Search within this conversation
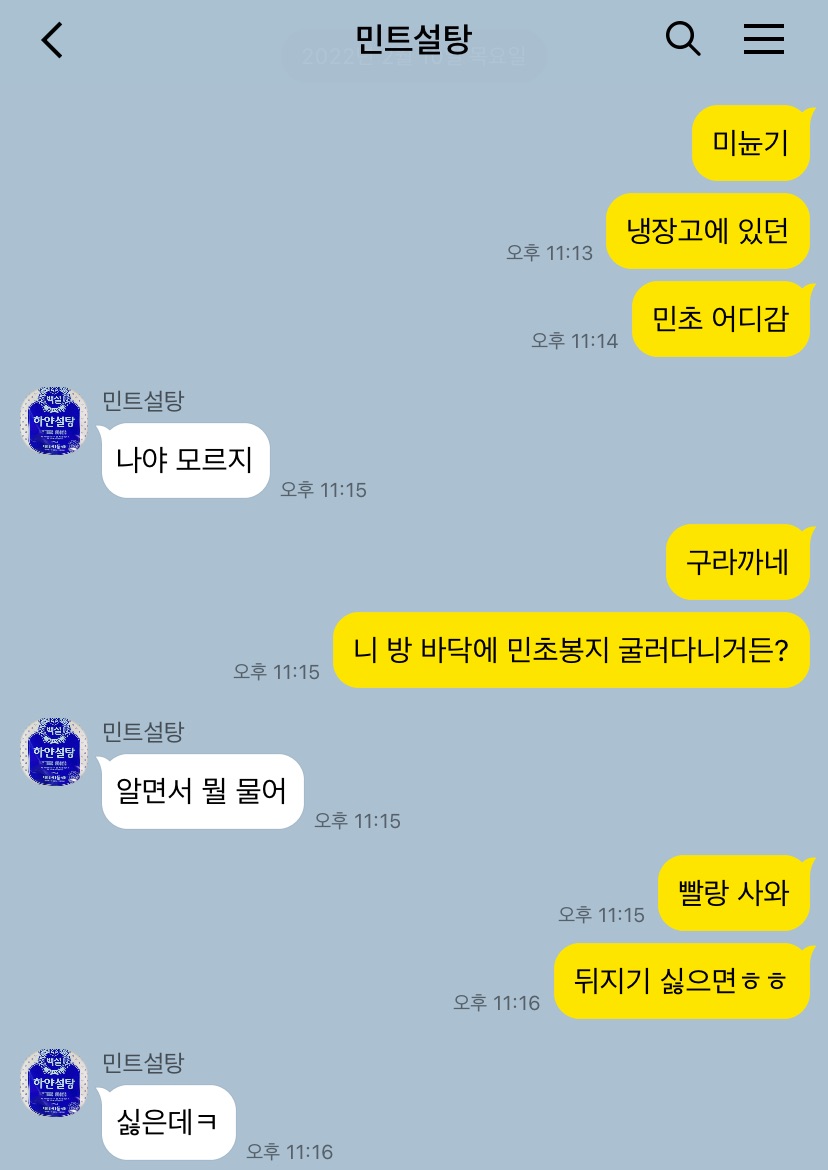Screen dimensions: 828x1170 [683, 40]
